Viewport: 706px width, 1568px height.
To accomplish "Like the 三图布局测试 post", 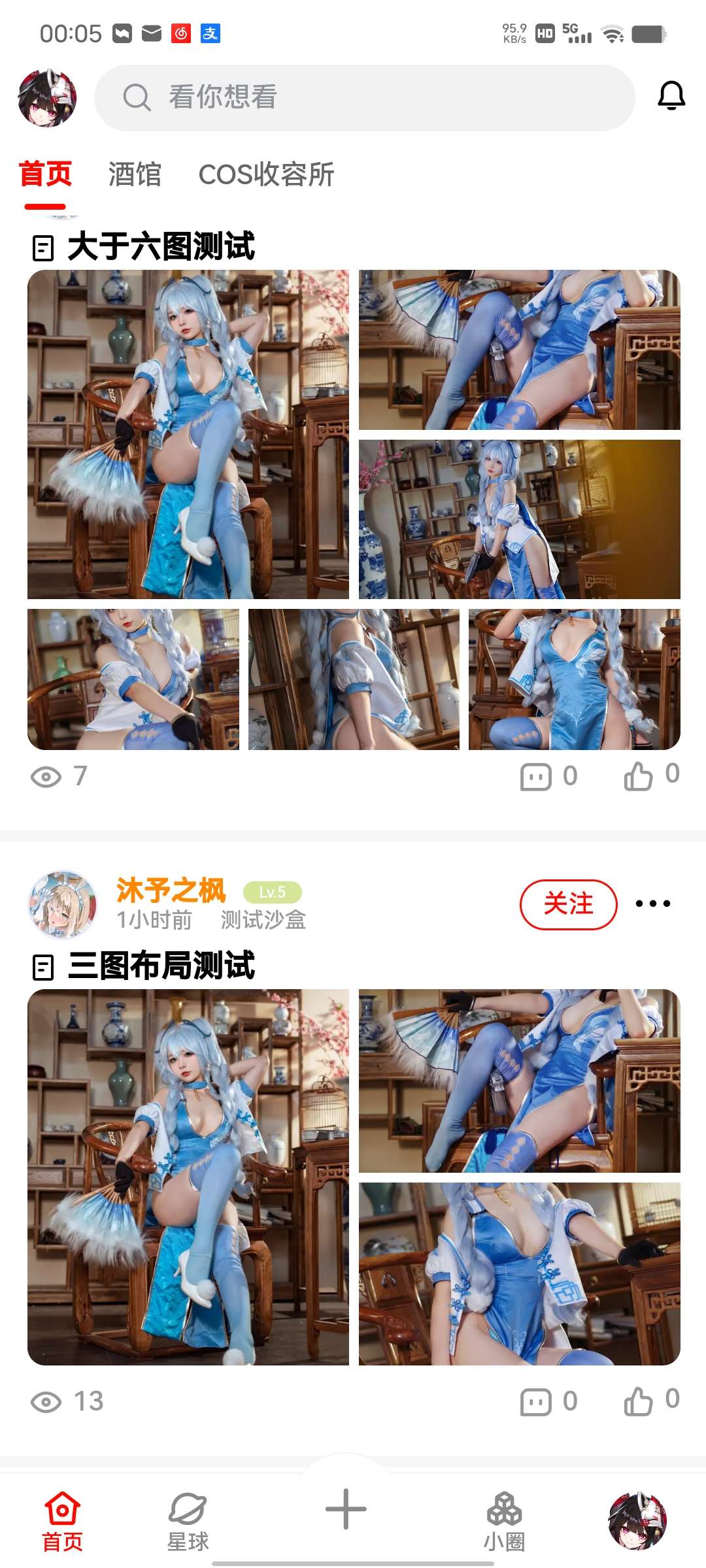I will 639,1401.
